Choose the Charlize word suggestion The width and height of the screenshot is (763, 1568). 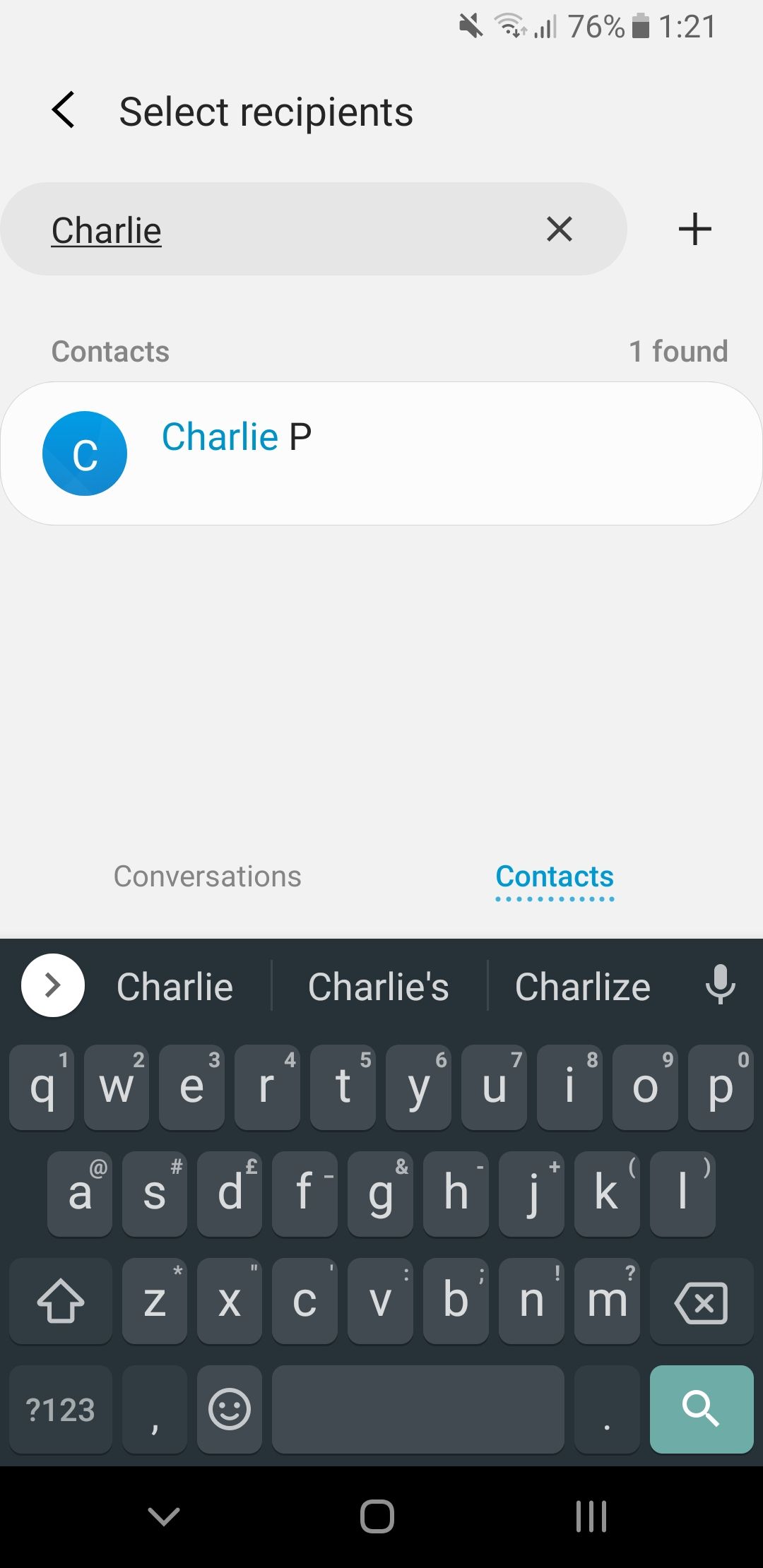pos(583,985)
